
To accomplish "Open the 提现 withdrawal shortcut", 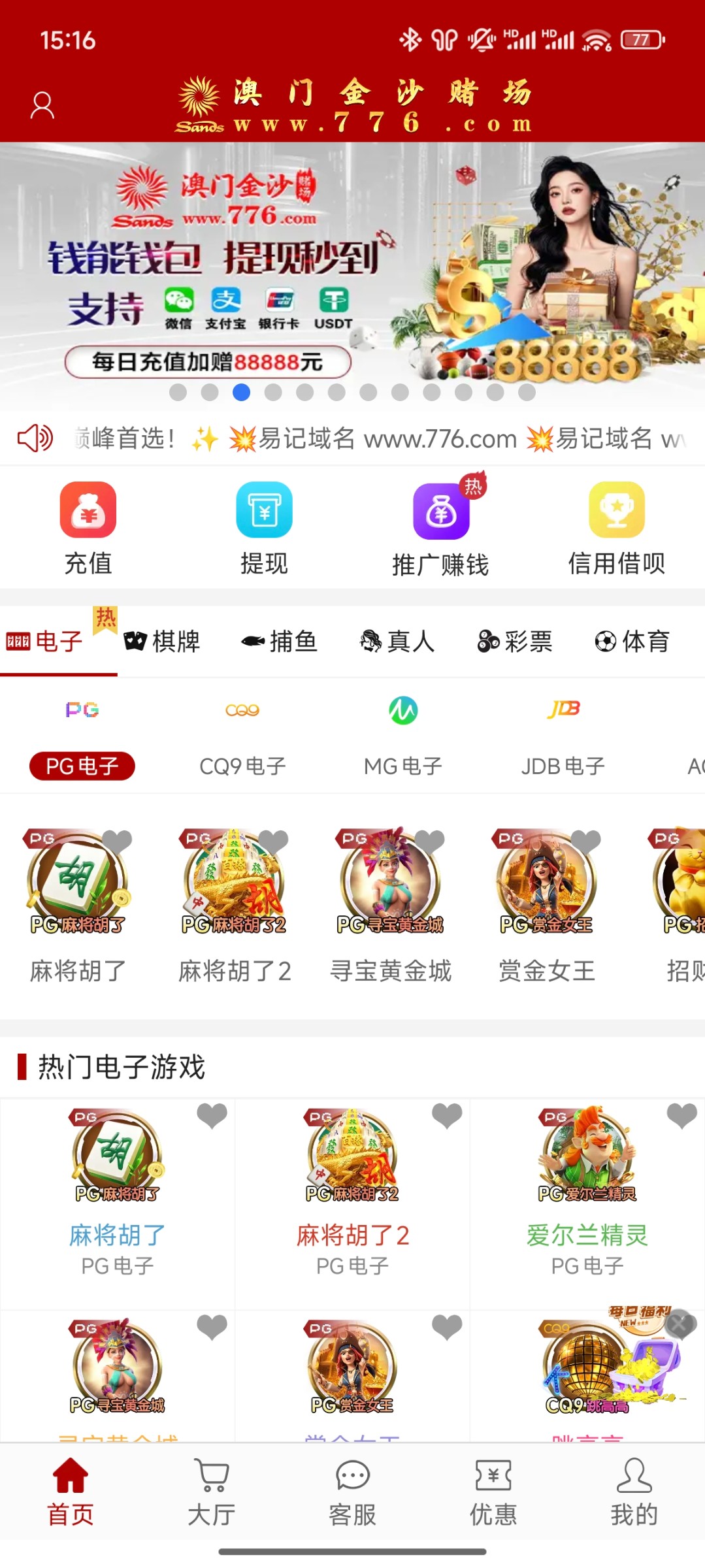I will tap(264, 528).
